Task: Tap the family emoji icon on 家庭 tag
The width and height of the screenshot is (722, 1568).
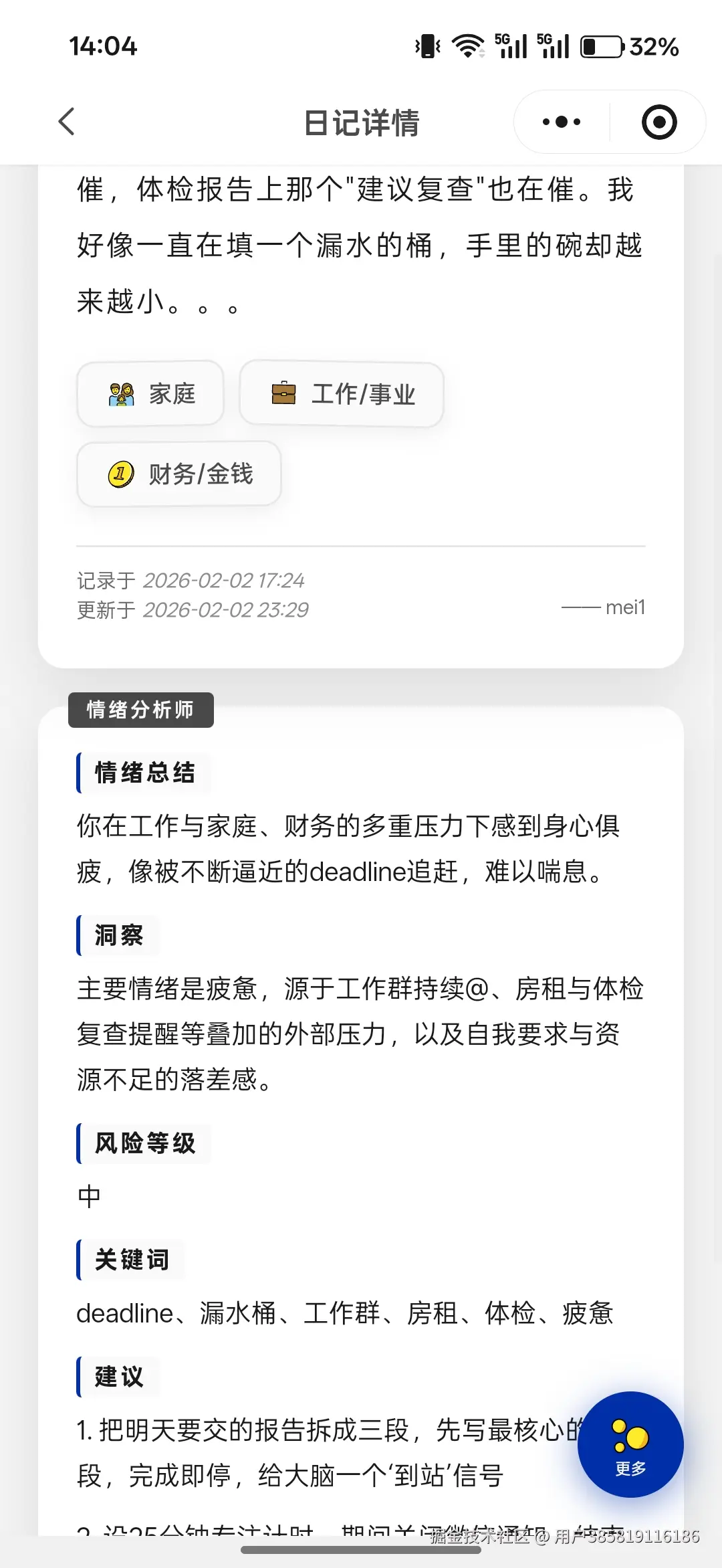Action: 120,394
